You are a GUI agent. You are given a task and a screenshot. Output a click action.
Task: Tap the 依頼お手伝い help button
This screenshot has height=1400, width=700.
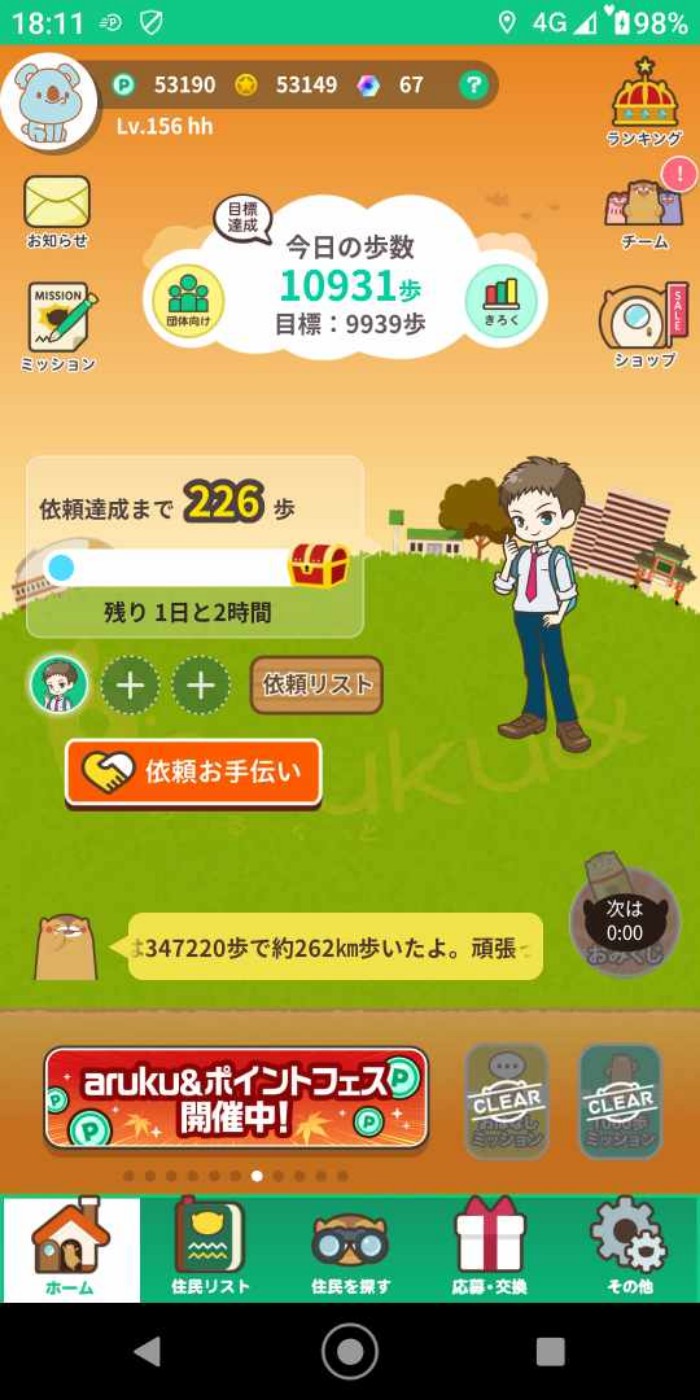tap(194, 772)
